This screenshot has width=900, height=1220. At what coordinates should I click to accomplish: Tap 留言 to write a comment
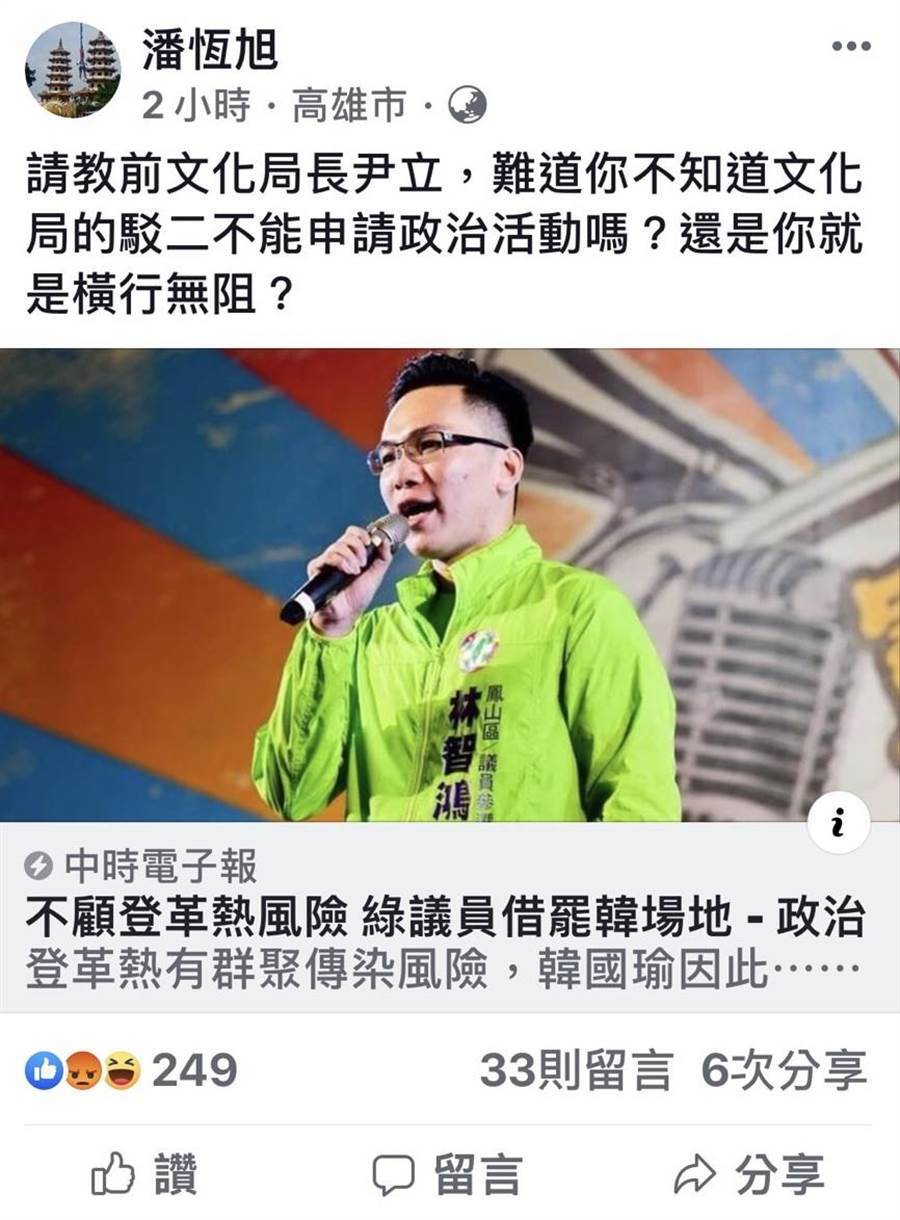tap(448, 1174)
